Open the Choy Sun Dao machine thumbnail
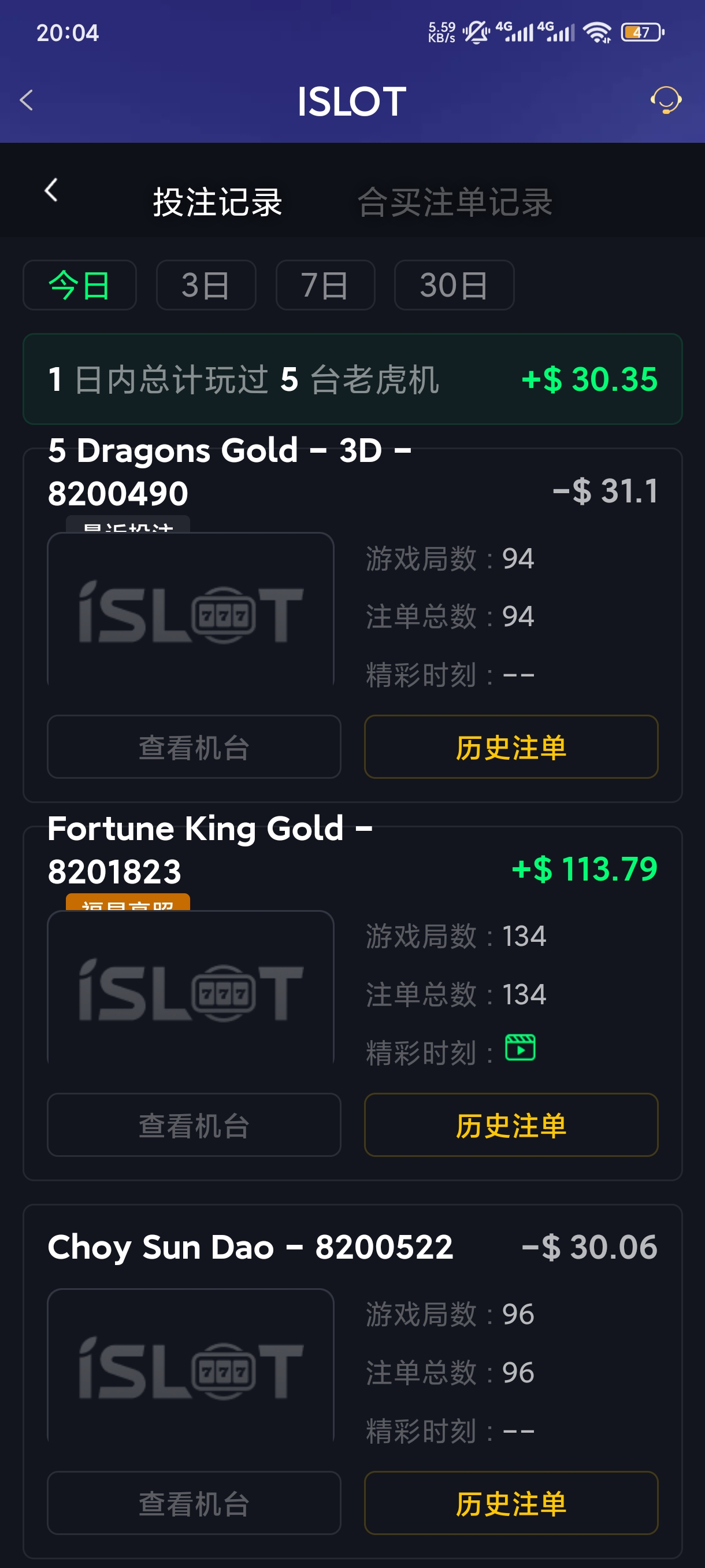This screenshot has height=1568, width=705. tap(190, 1367)
